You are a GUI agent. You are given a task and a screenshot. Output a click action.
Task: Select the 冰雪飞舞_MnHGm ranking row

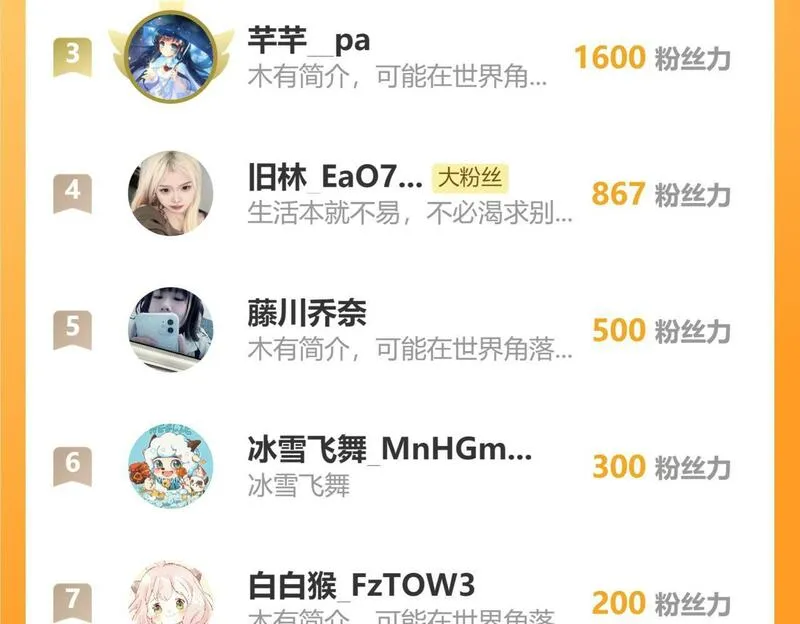[399, 466]
